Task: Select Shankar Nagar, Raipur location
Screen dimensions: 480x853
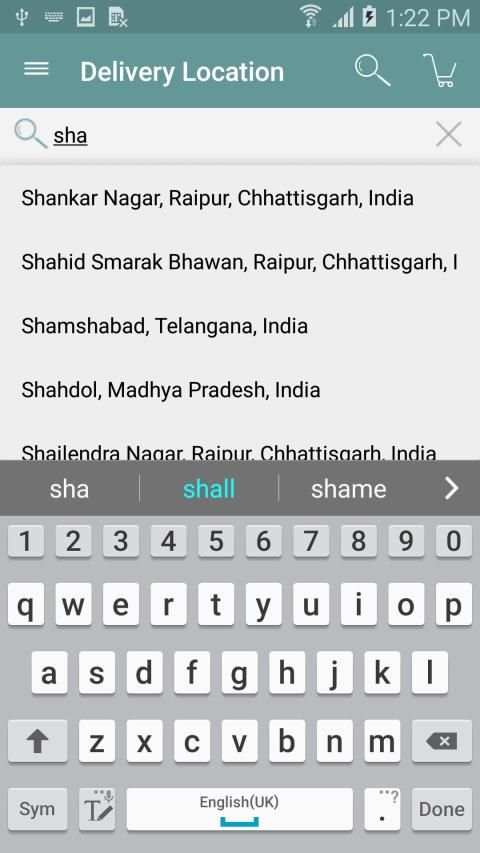Action: (x=240, y=198)
